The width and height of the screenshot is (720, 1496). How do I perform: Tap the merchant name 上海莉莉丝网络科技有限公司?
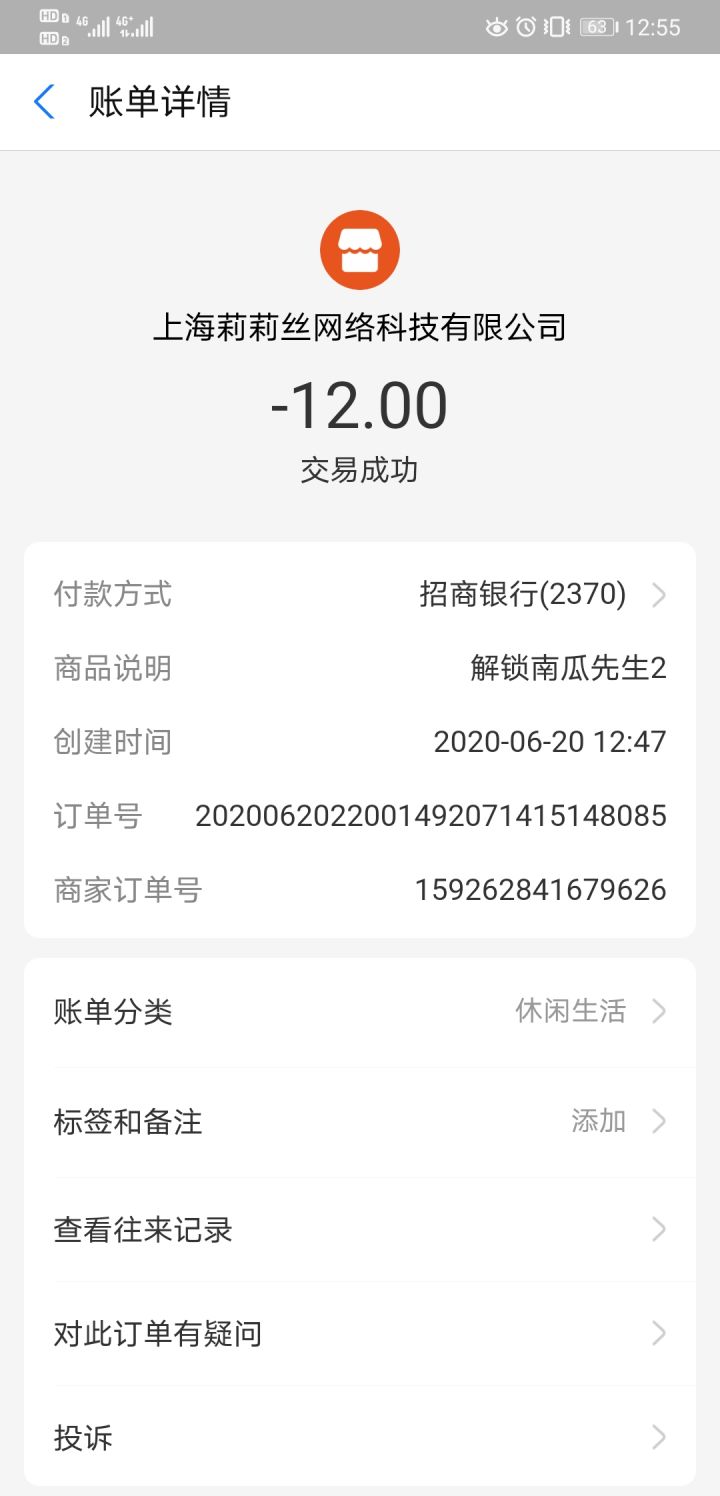tap(360, 327)
